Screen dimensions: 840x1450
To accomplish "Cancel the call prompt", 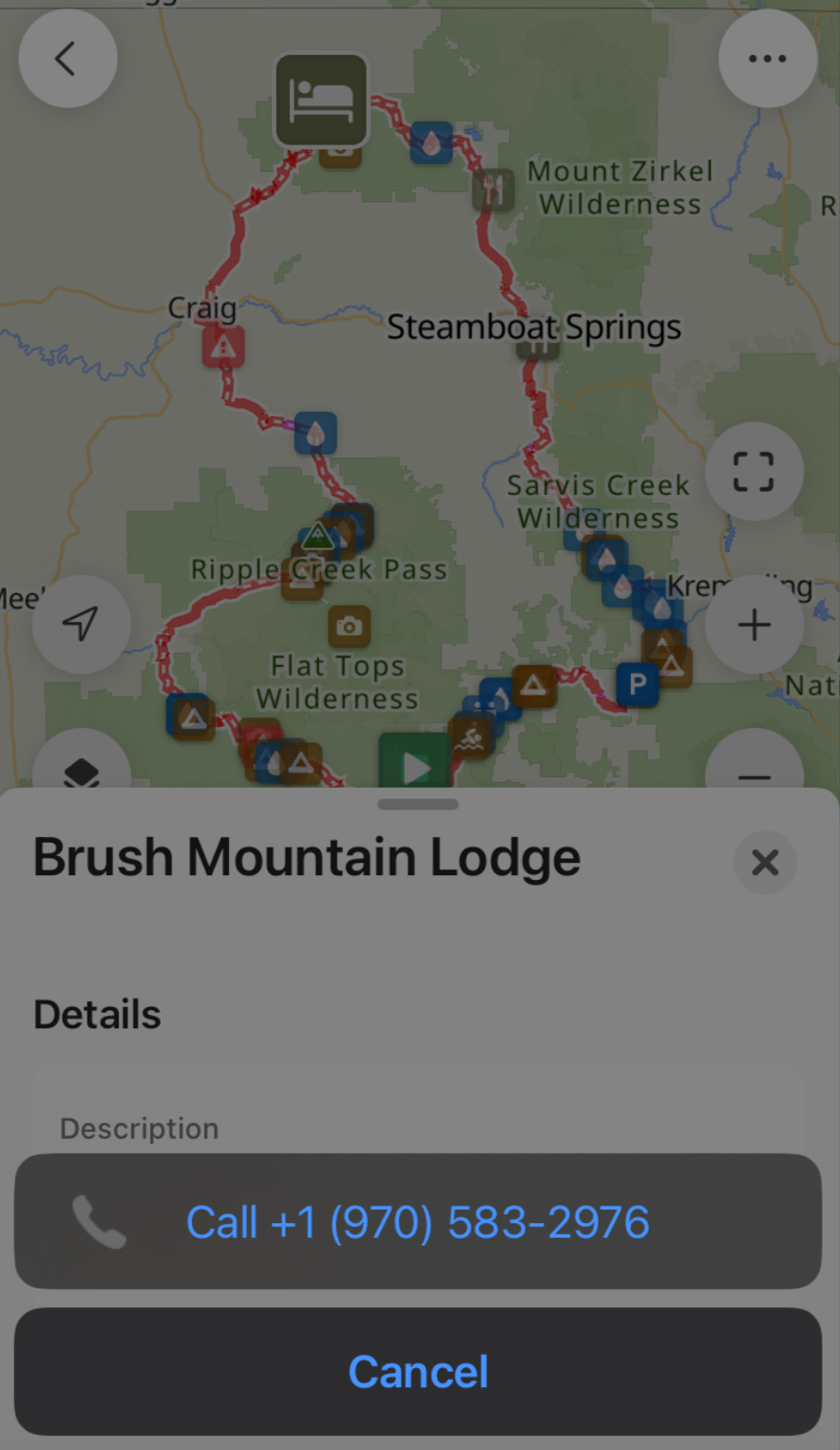I will (418, 1371).
